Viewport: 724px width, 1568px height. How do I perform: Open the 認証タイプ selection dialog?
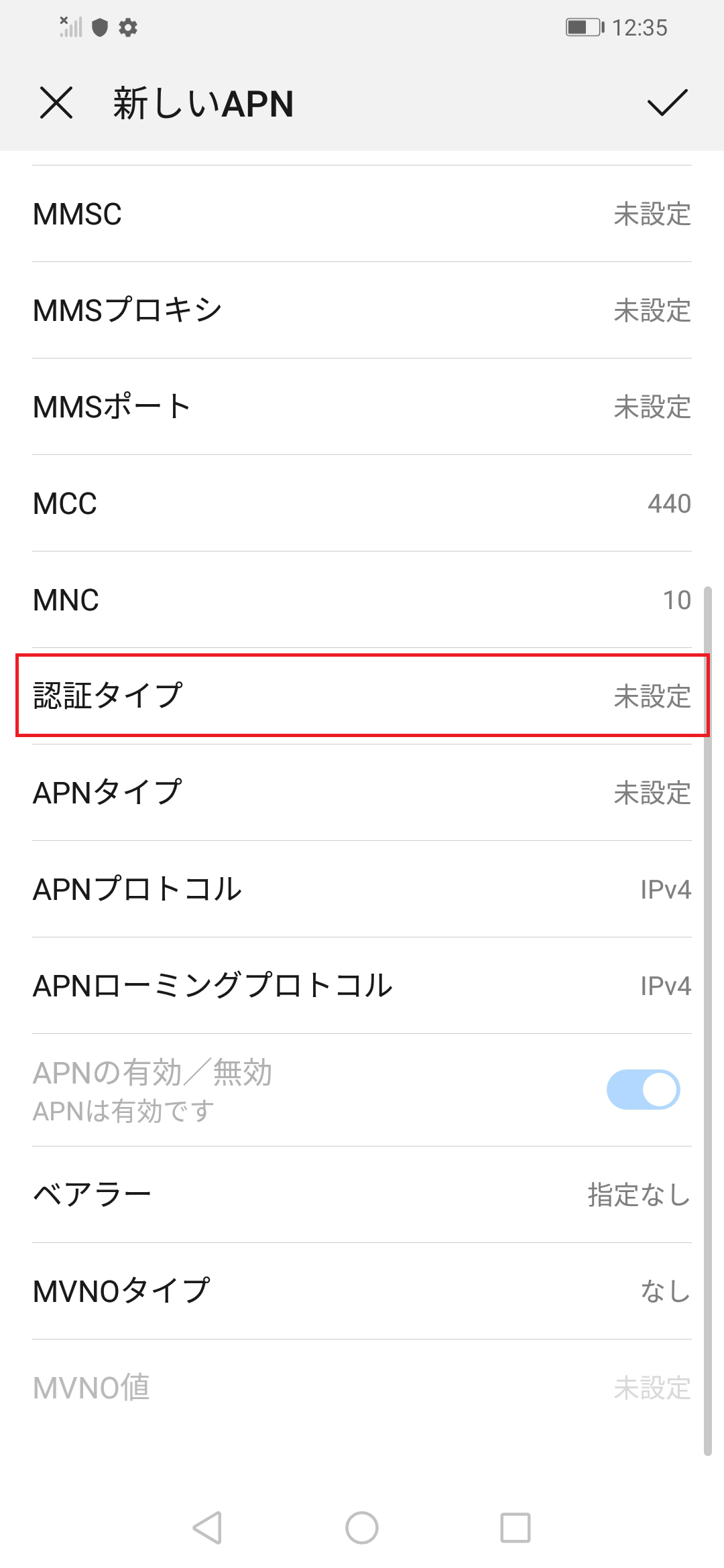362,697
